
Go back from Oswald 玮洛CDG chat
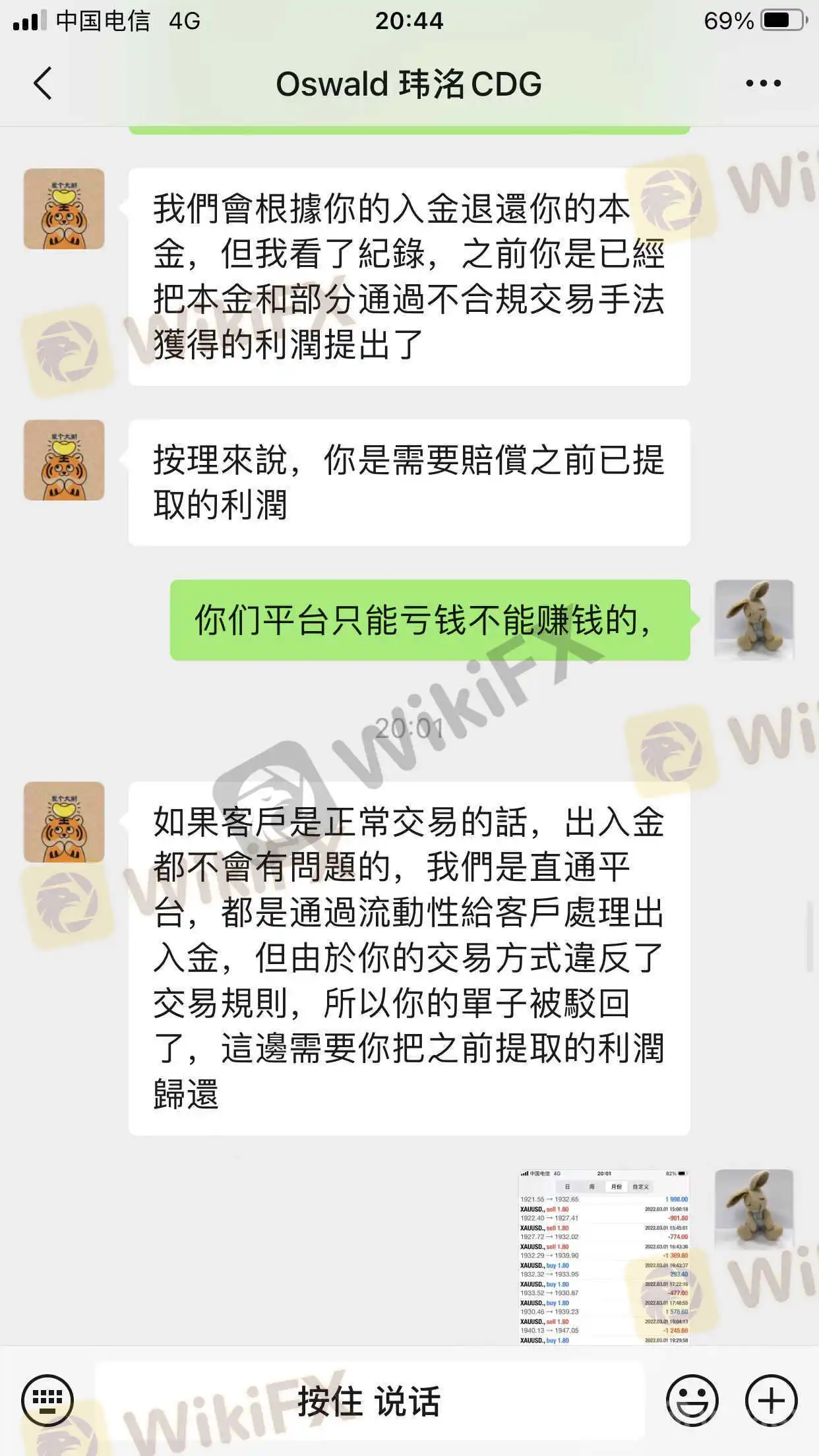click(x=43, y=84)
